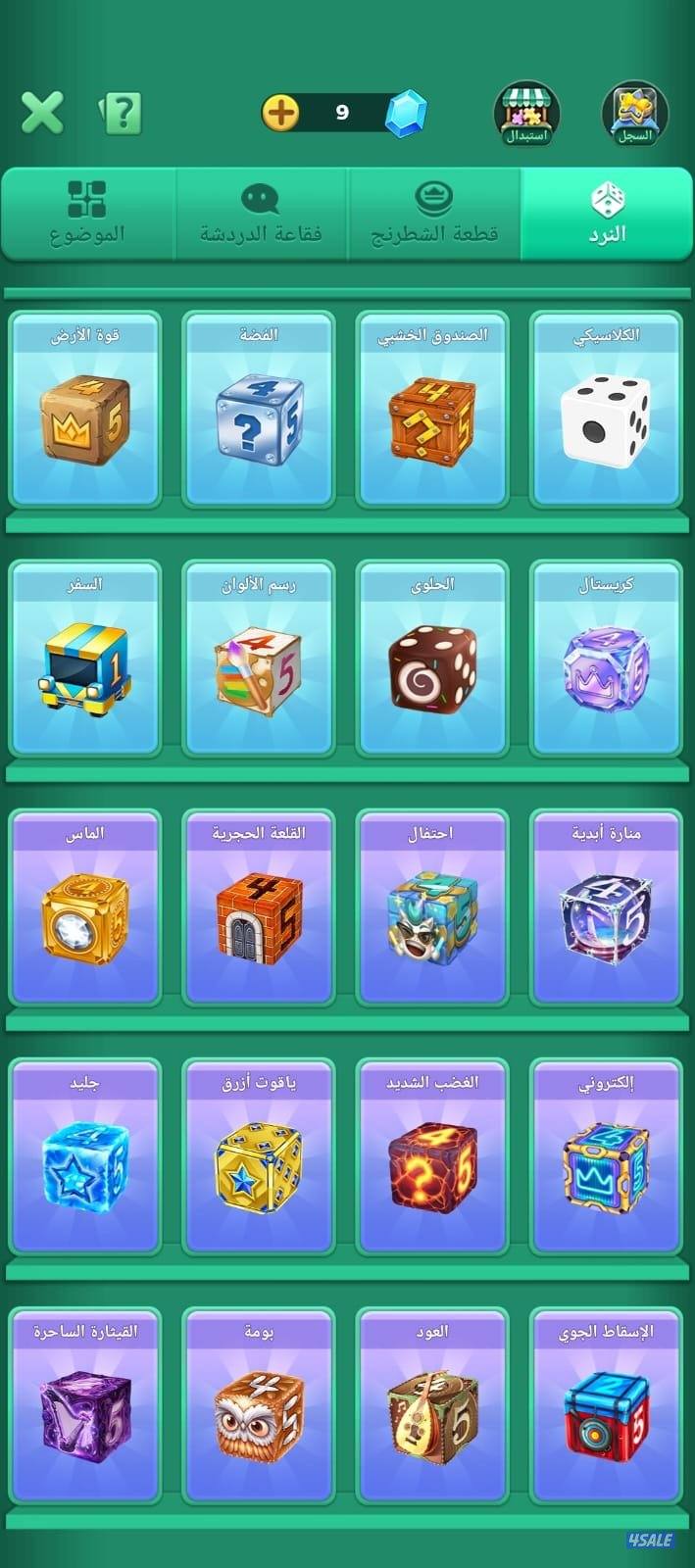
Task: Select the كريستال crystal dice
Action: 606,658
